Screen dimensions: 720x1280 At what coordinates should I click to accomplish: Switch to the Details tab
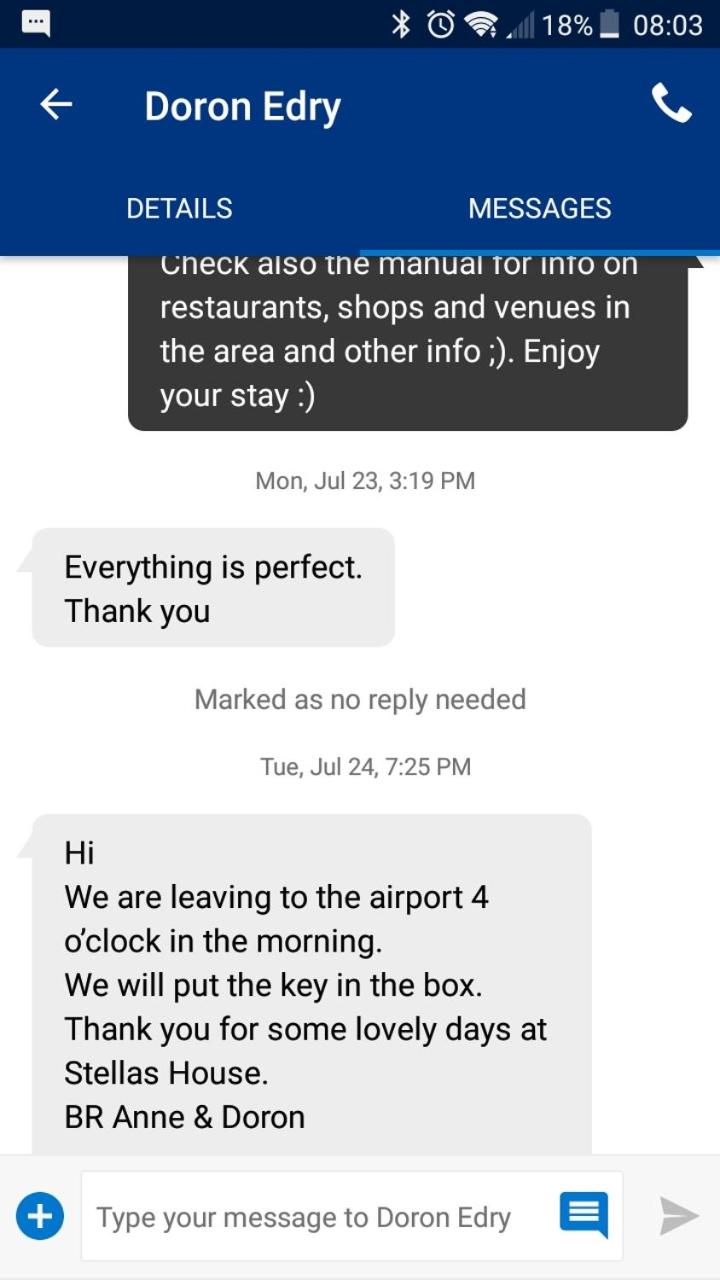tap(179, 208)
